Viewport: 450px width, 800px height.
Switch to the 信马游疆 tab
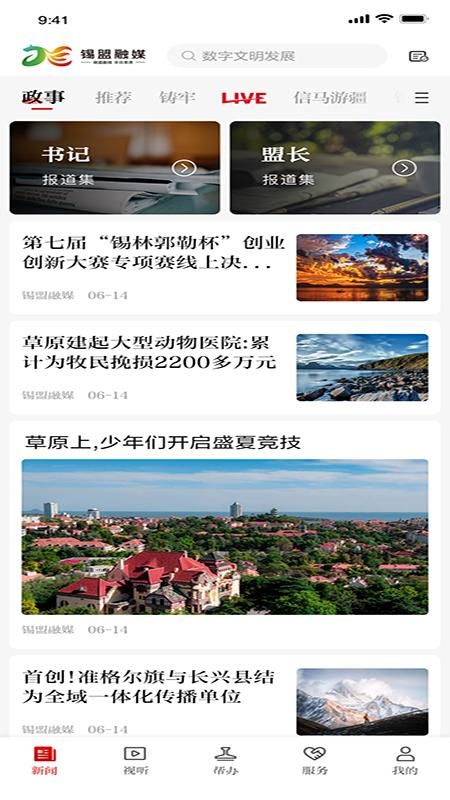(x=330, y=97)
